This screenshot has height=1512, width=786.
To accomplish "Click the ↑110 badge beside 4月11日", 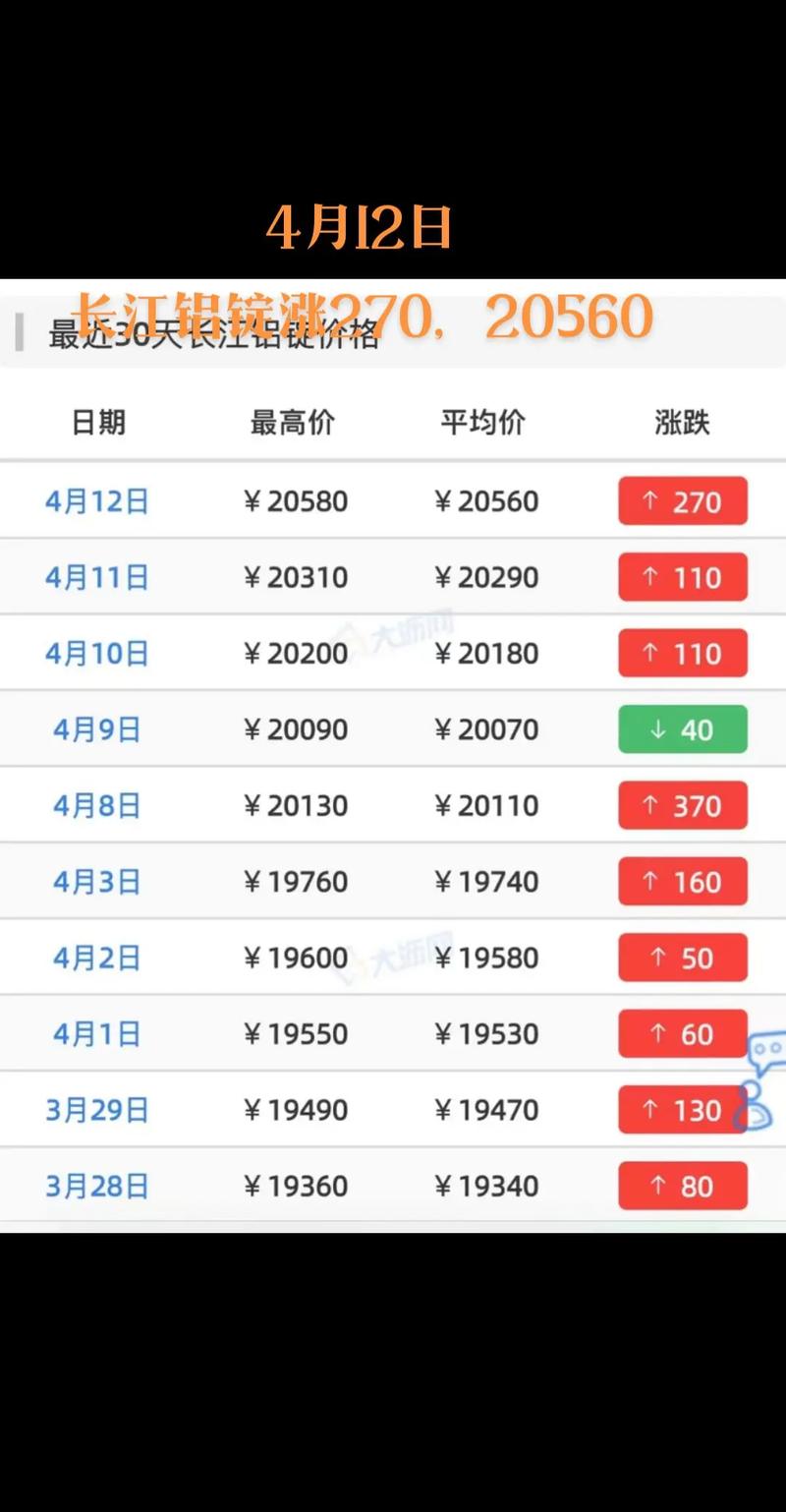I will coord(682,577).
